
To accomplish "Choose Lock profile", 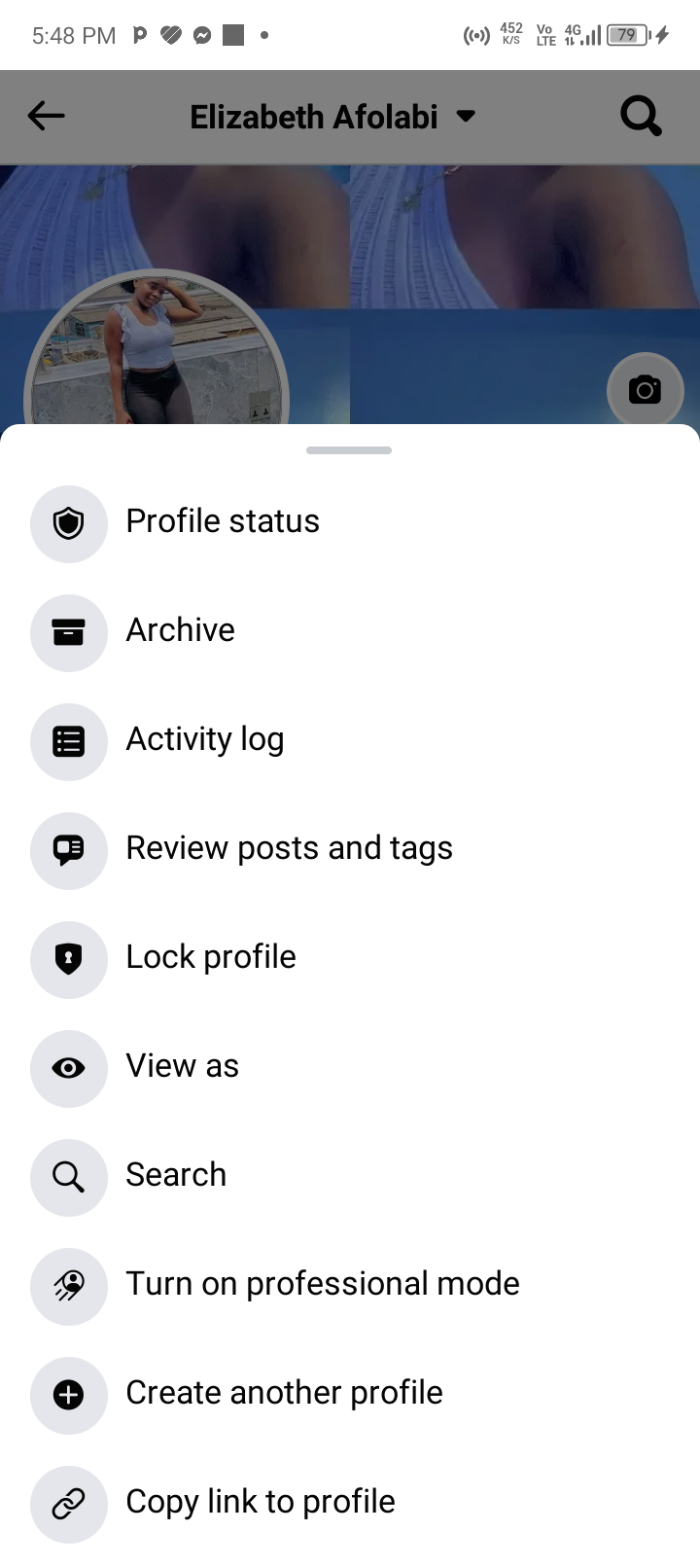I will pyautogui.click(x=350, y=958).
